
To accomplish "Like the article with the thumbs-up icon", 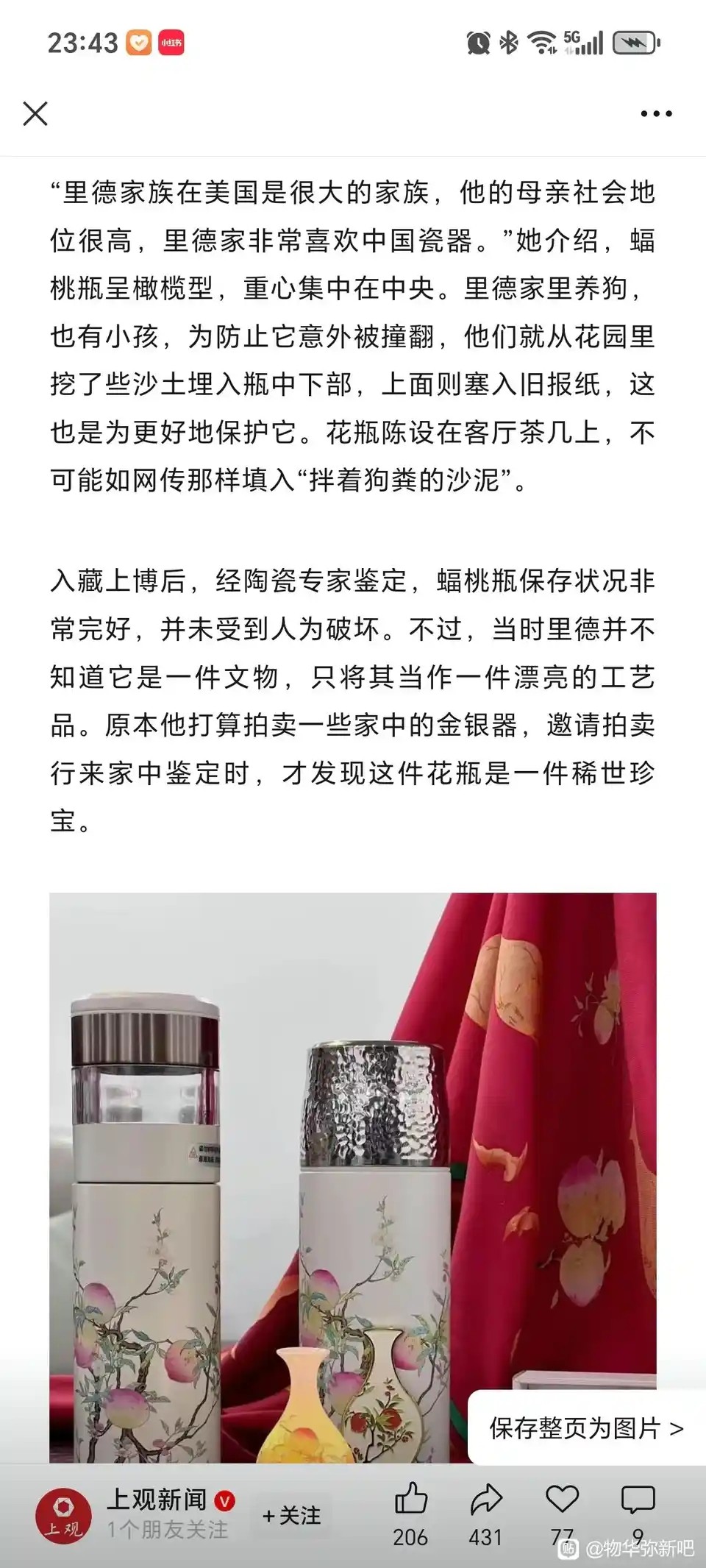I will point(410,1500).
